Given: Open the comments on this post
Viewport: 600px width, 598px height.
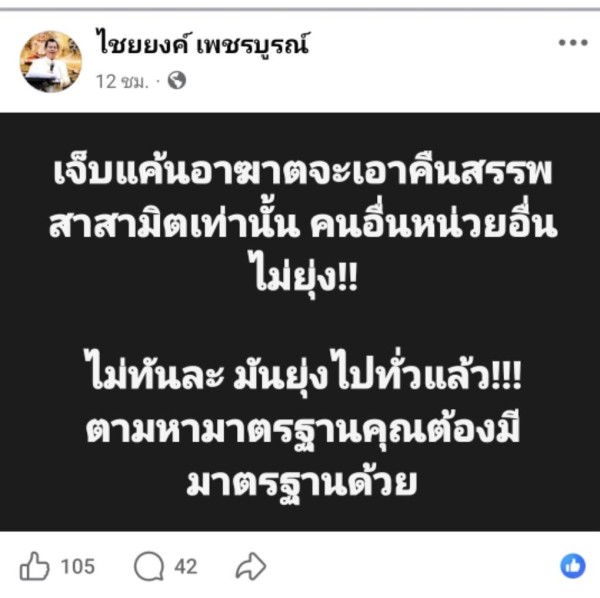Looking at the screenshot, I should click(x=149, y=567).
